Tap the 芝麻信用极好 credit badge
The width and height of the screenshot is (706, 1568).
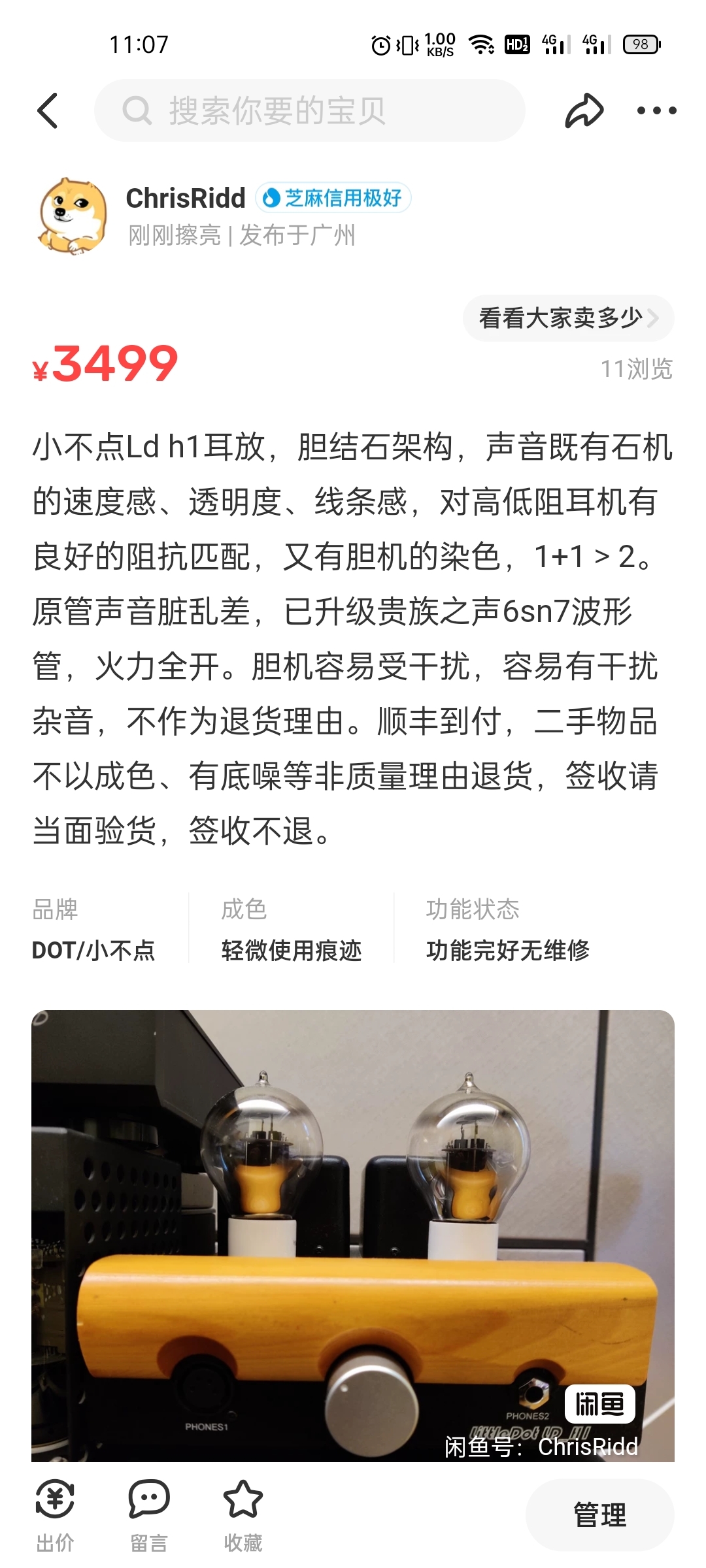coord(333,198)
